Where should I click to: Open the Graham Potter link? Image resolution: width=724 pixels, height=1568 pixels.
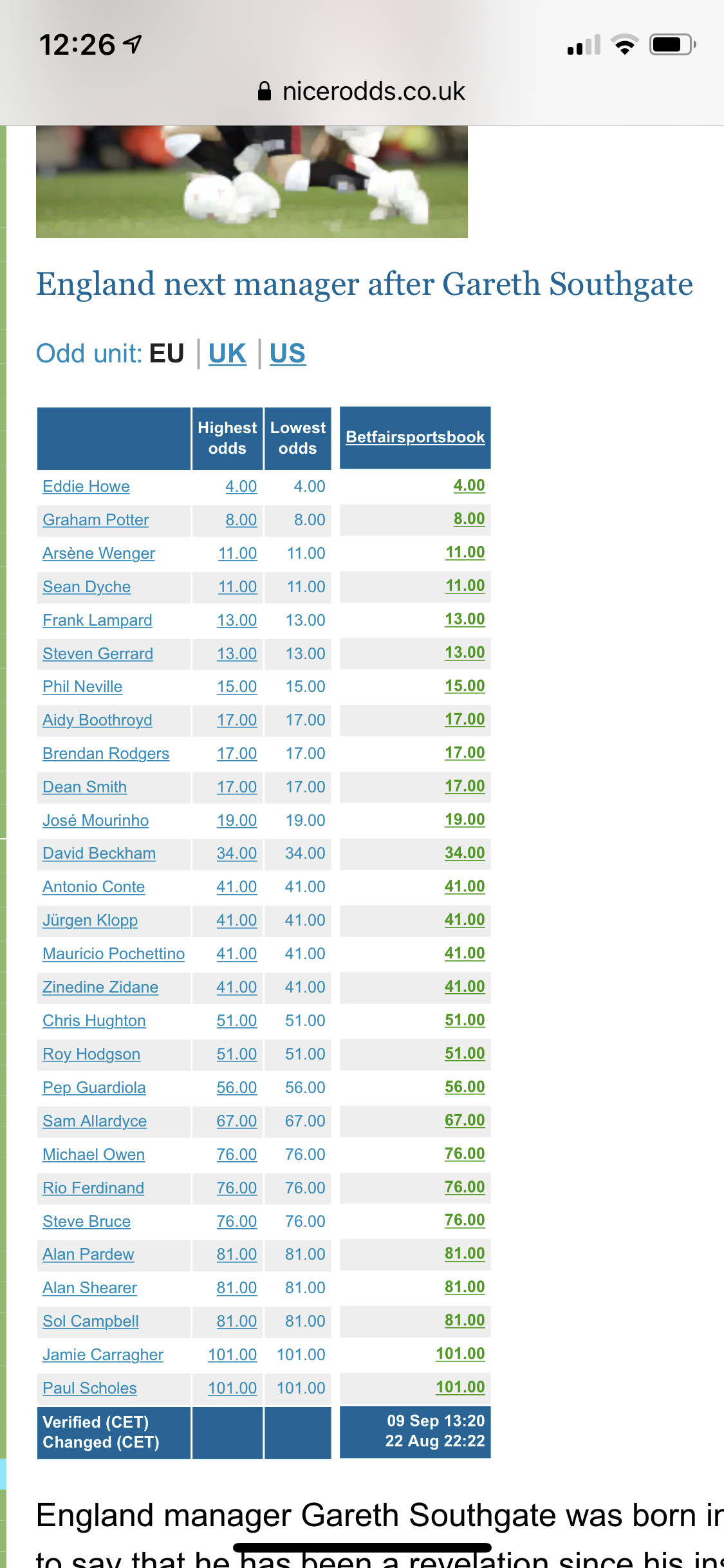point(96,520)
